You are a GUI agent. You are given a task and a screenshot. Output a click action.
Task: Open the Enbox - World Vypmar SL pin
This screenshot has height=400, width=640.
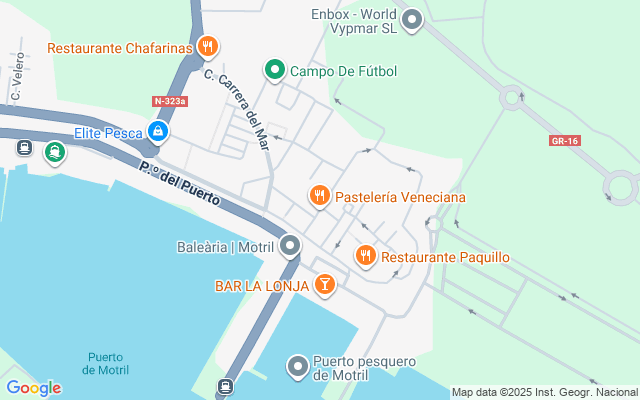(x=411, y=20)
